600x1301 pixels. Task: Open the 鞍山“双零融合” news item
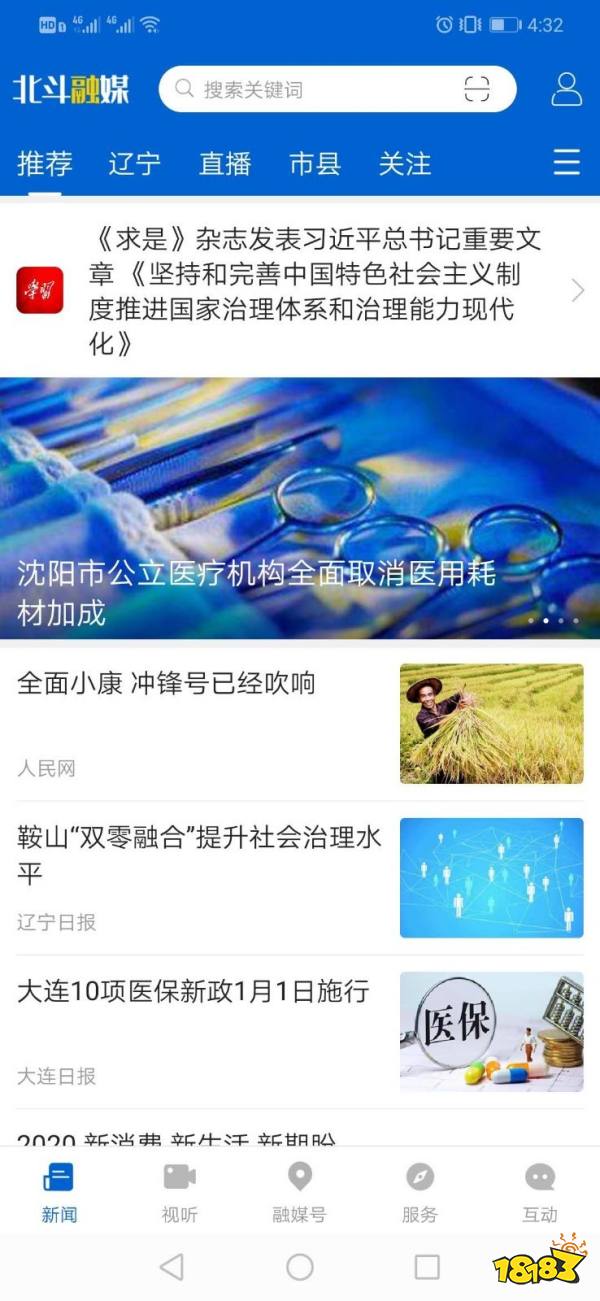pos(200,853)
